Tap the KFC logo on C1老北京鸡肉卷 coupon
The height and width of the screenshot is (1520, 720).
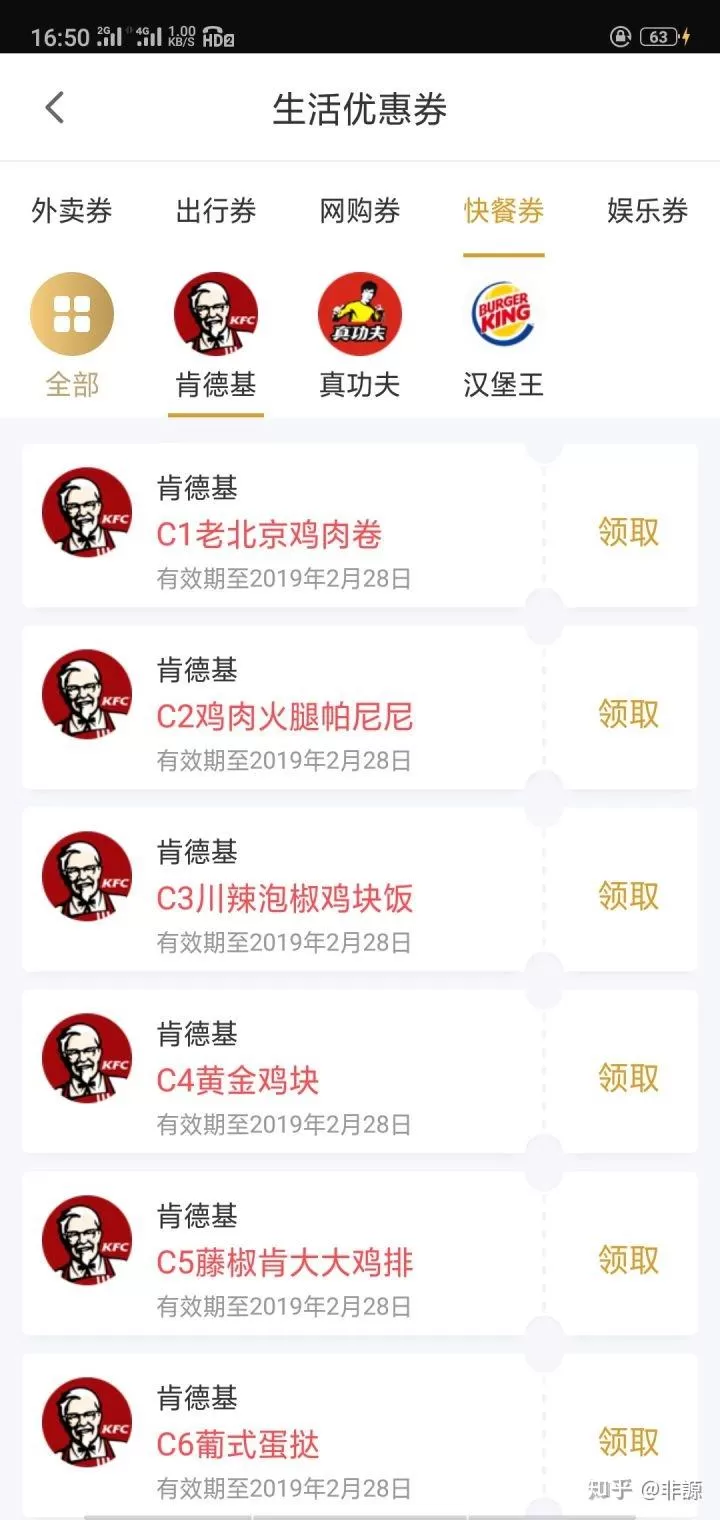(x=86, y=512)
